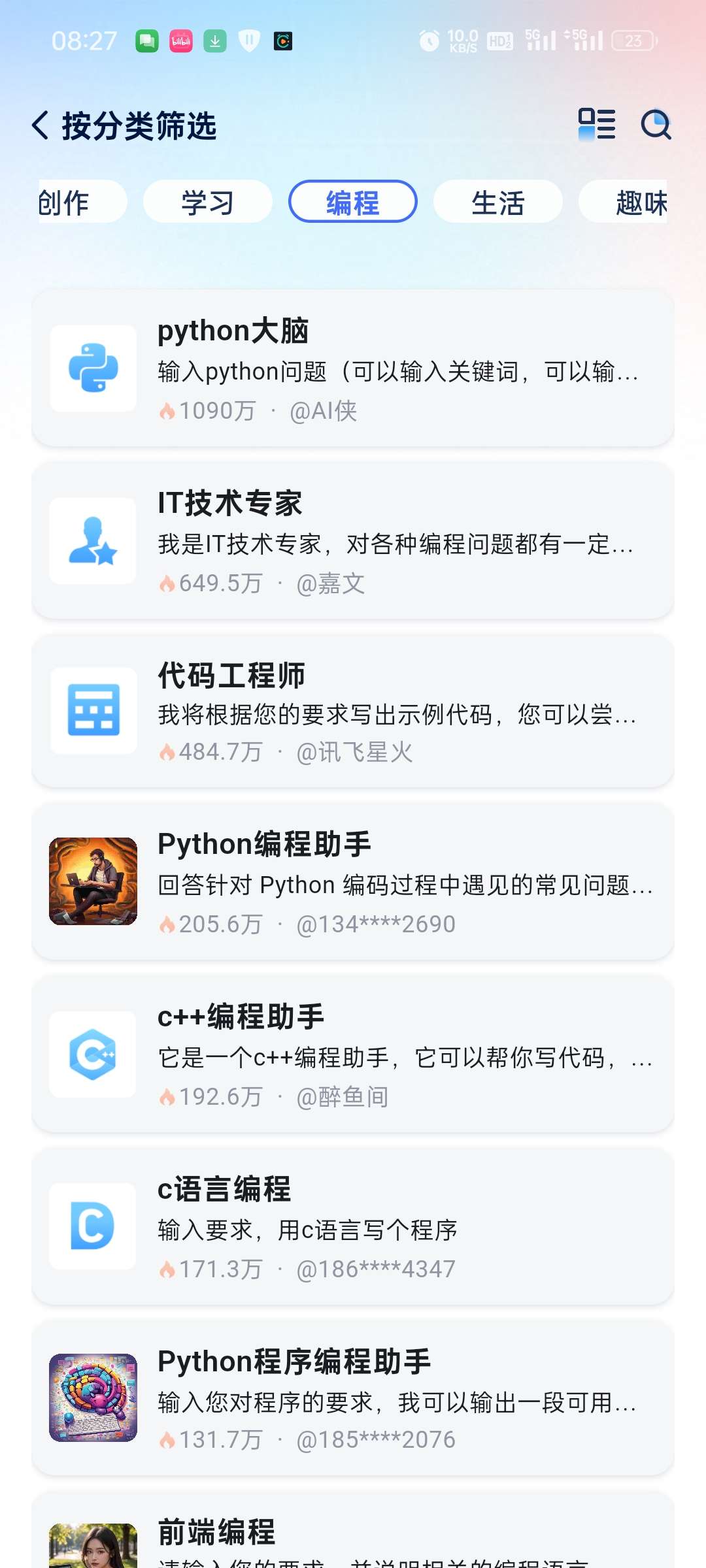Screen dimensions: 706x1568
Task: Choose the 代码工程师 assistant card
Action: [353, 712]
